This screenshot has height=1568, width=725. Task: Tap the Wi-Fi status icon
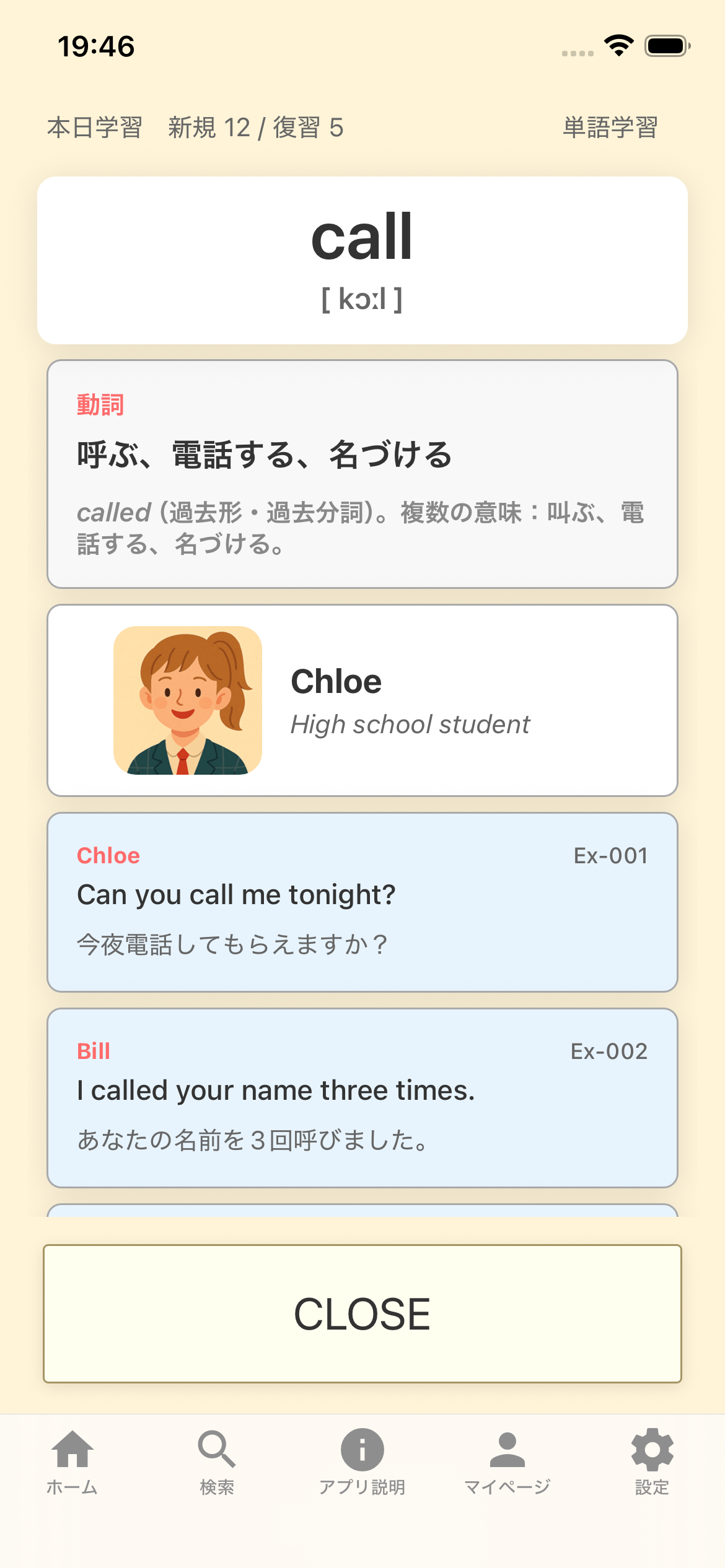pyautogui.click(x=618, y=45)
